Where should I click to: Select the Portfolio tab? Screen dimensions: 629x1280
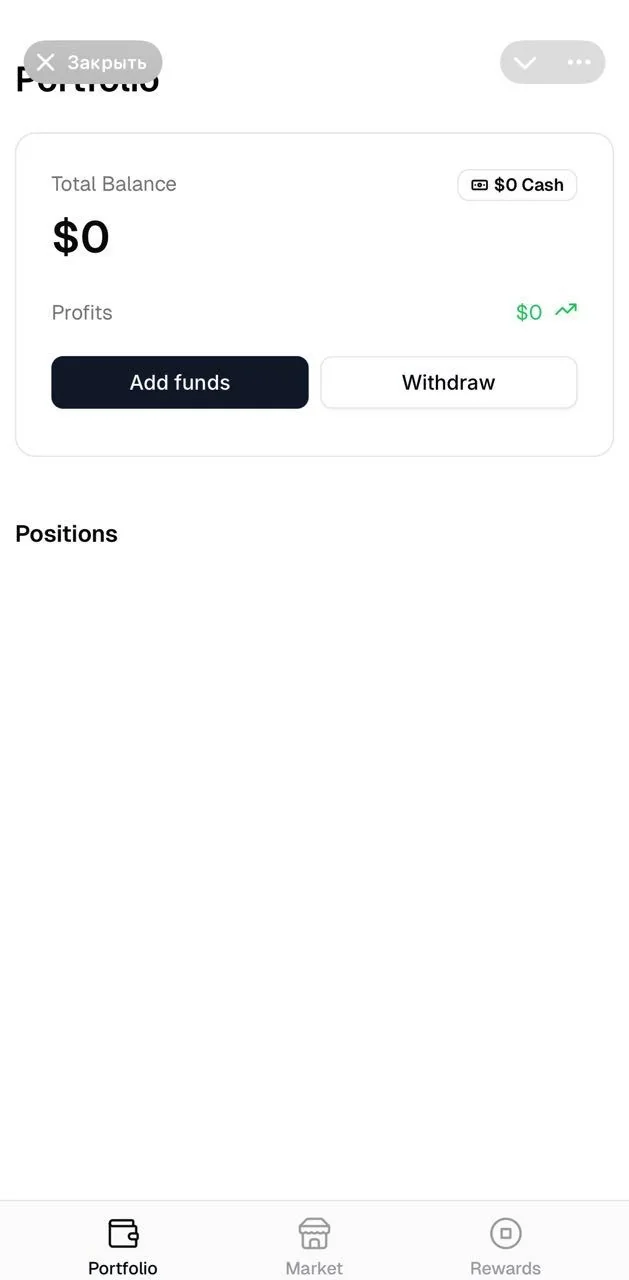click(123, 1246)
